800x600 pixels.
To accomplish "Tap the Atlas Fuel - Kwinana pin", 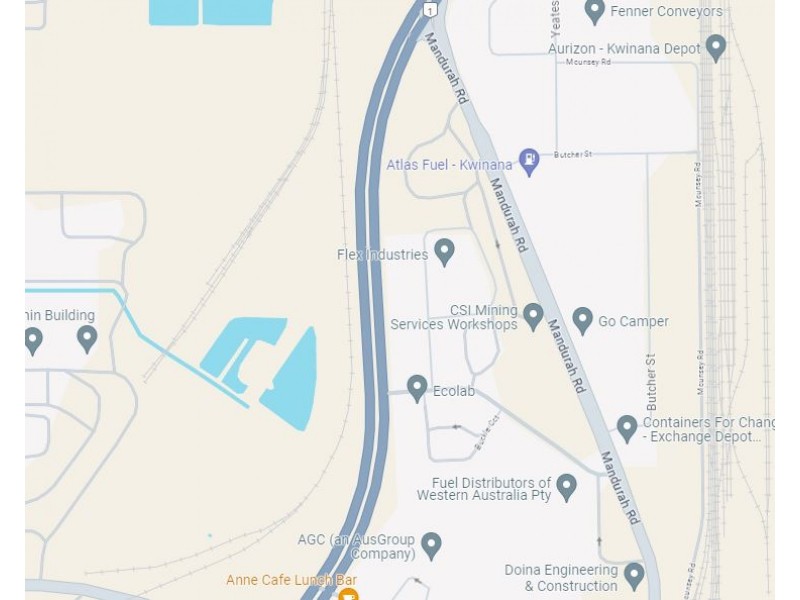I will coord(530,159).
